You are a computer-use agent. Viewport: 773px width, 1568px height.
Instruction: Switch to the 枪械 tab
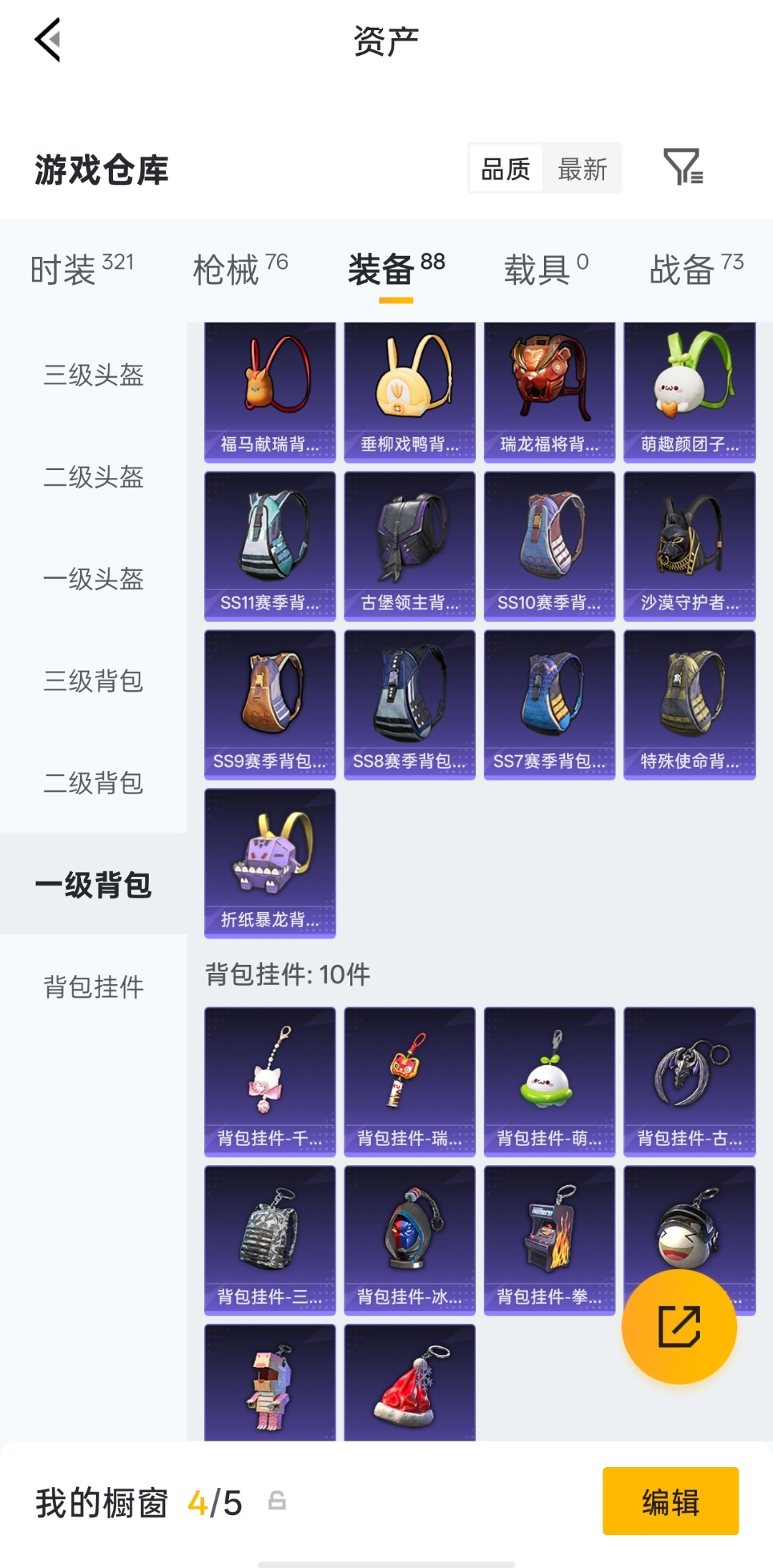[x=240, y=270]
